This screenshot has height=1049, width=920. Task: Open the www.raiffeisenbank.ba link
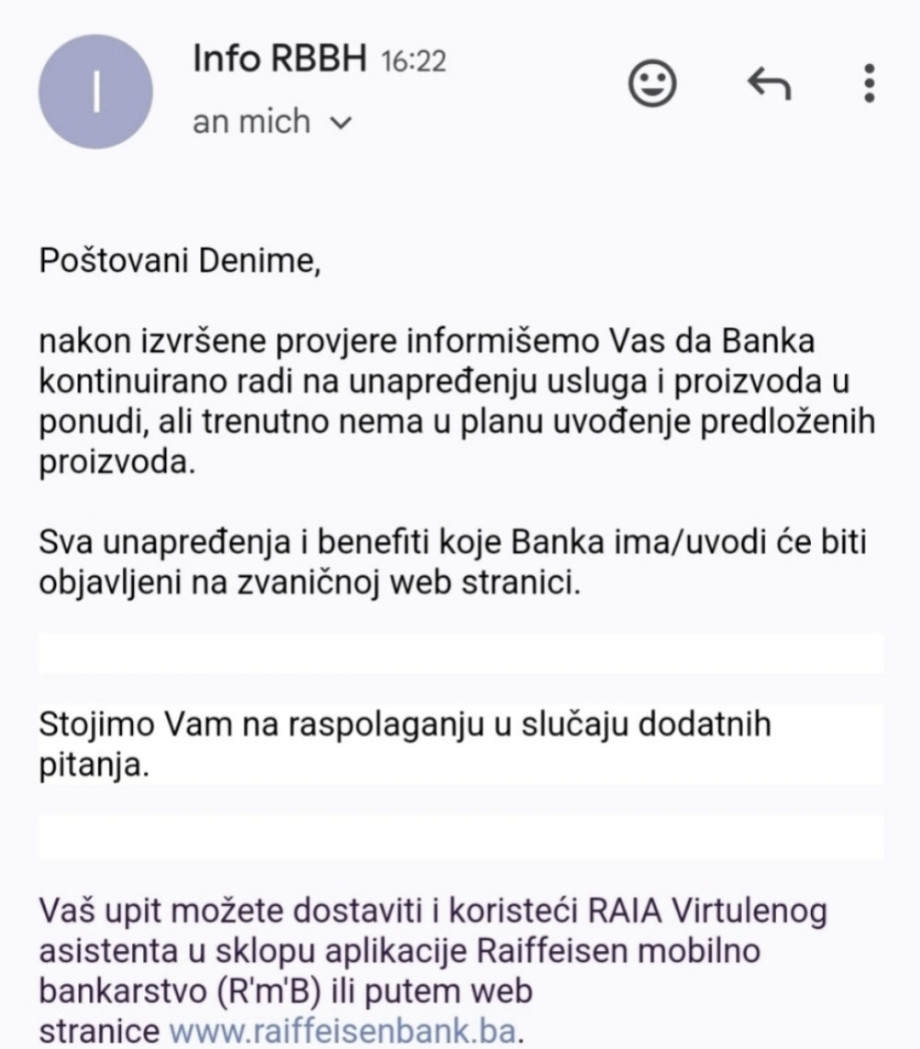click(345, 1030)
